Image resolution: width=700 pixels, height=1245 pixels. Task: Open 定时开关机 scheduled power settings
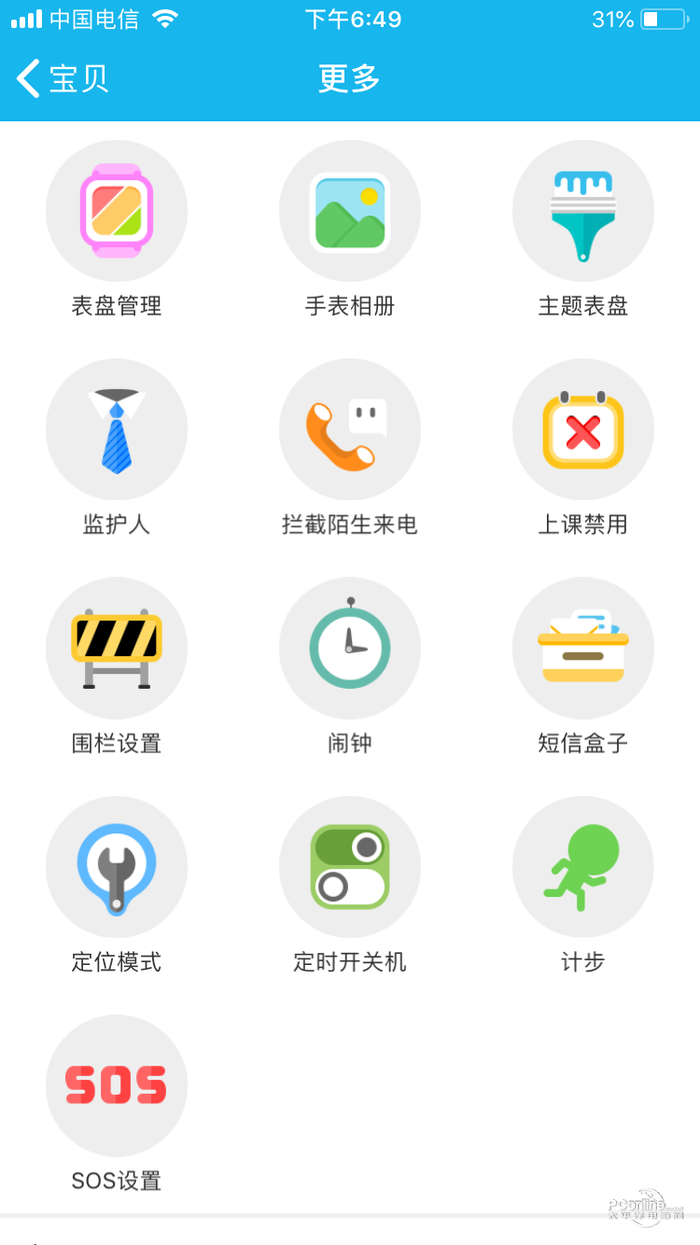click(349, 867)
